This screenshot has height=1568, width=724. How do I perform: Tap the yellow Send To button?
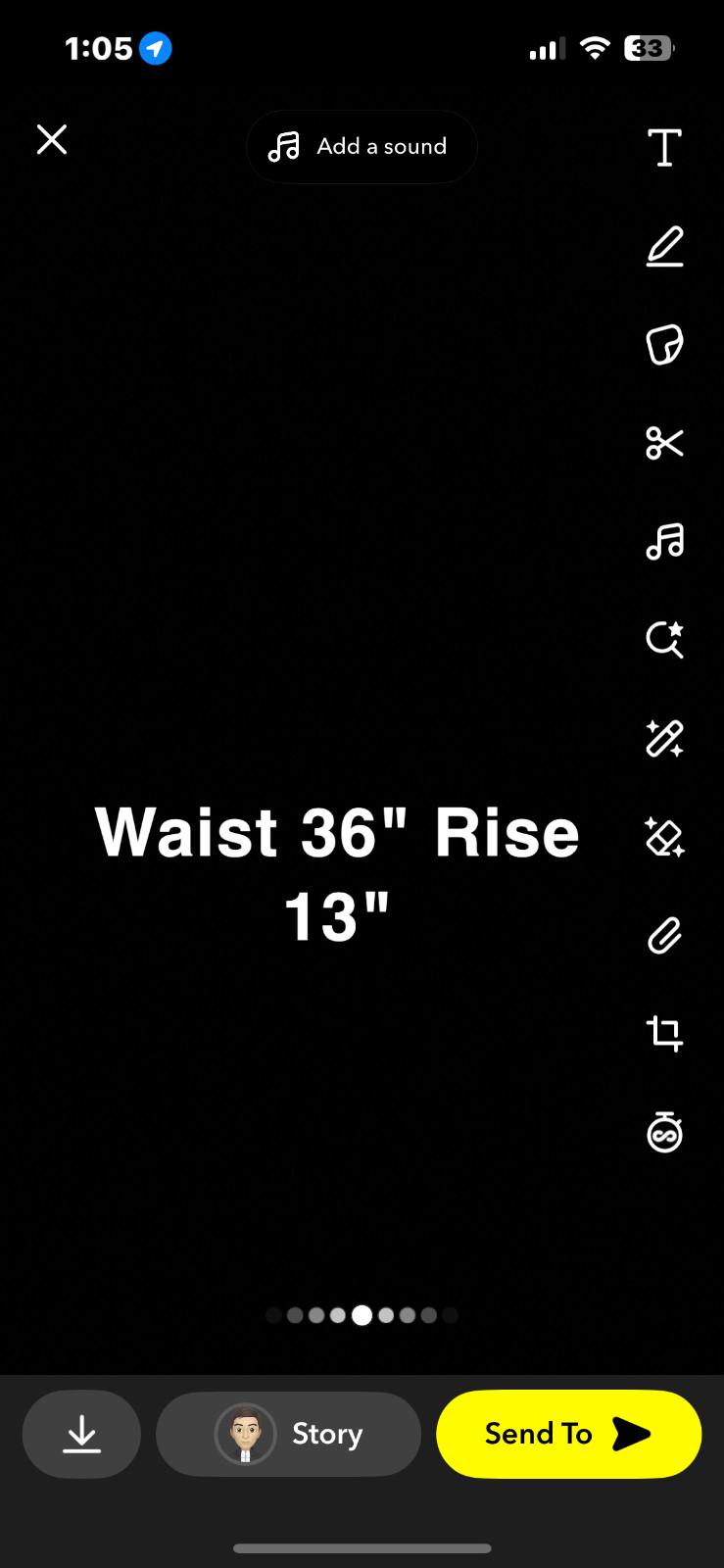568,1434
